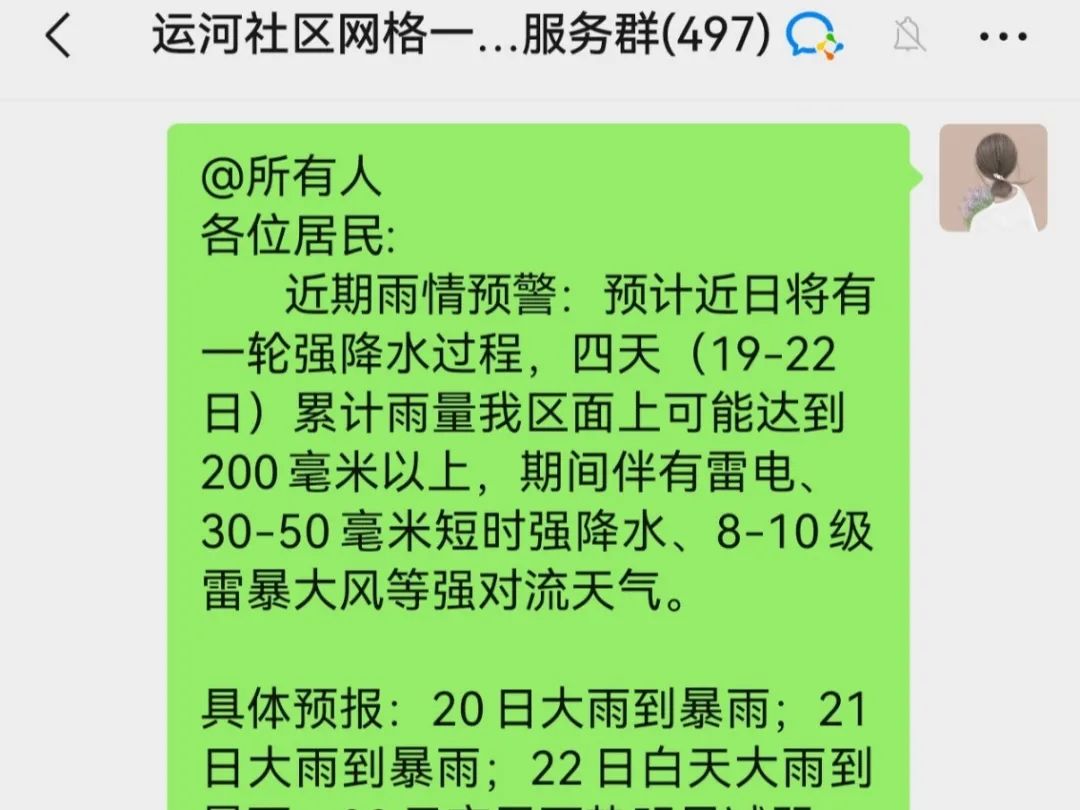Open the sender's profile avatar
The height and width of the screenshot is (810, 1080).
coord(992,178)
